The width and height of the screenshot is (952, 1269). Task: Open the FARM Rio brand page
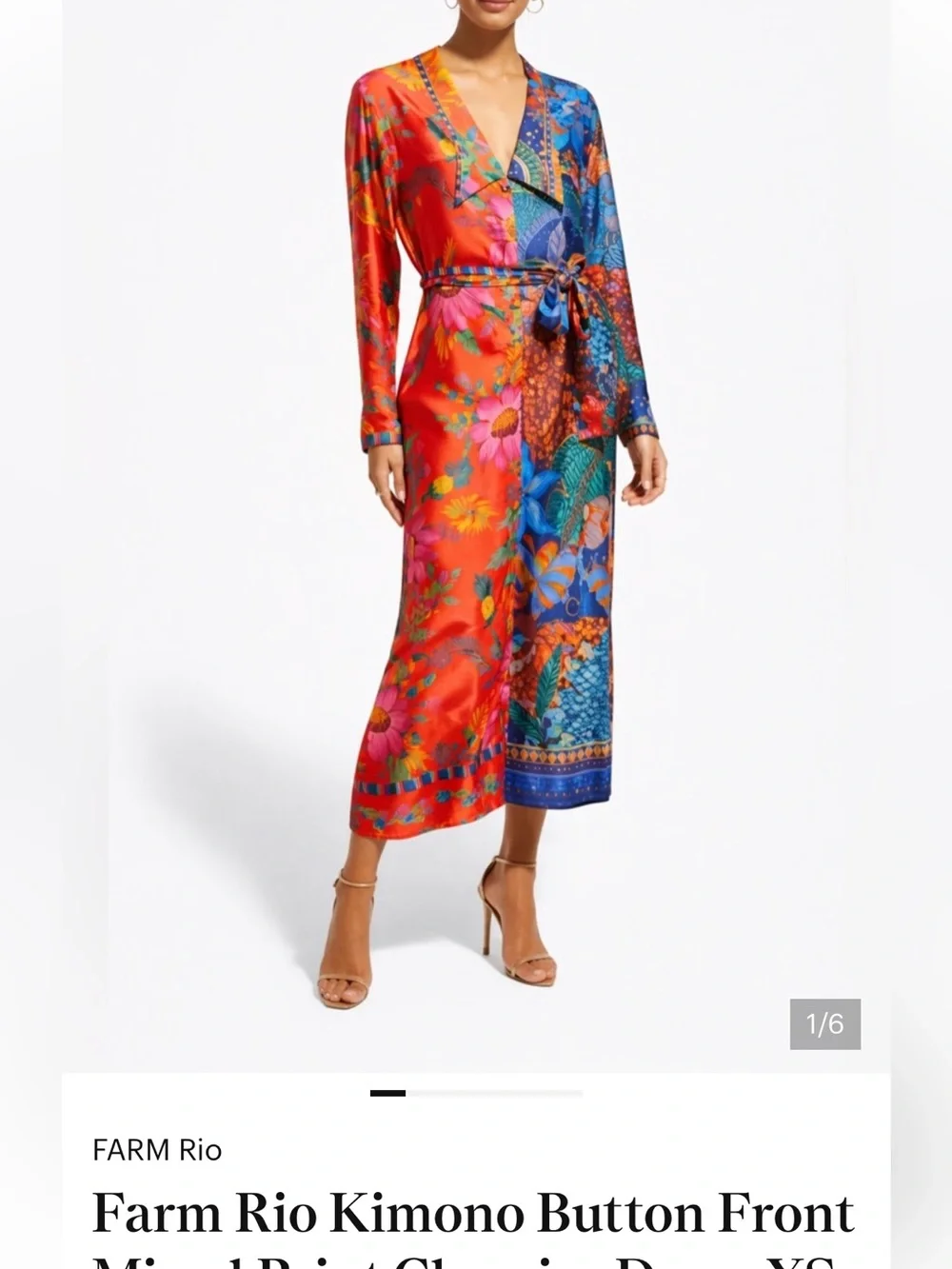pyautogui.click(x=157, y=1150)
